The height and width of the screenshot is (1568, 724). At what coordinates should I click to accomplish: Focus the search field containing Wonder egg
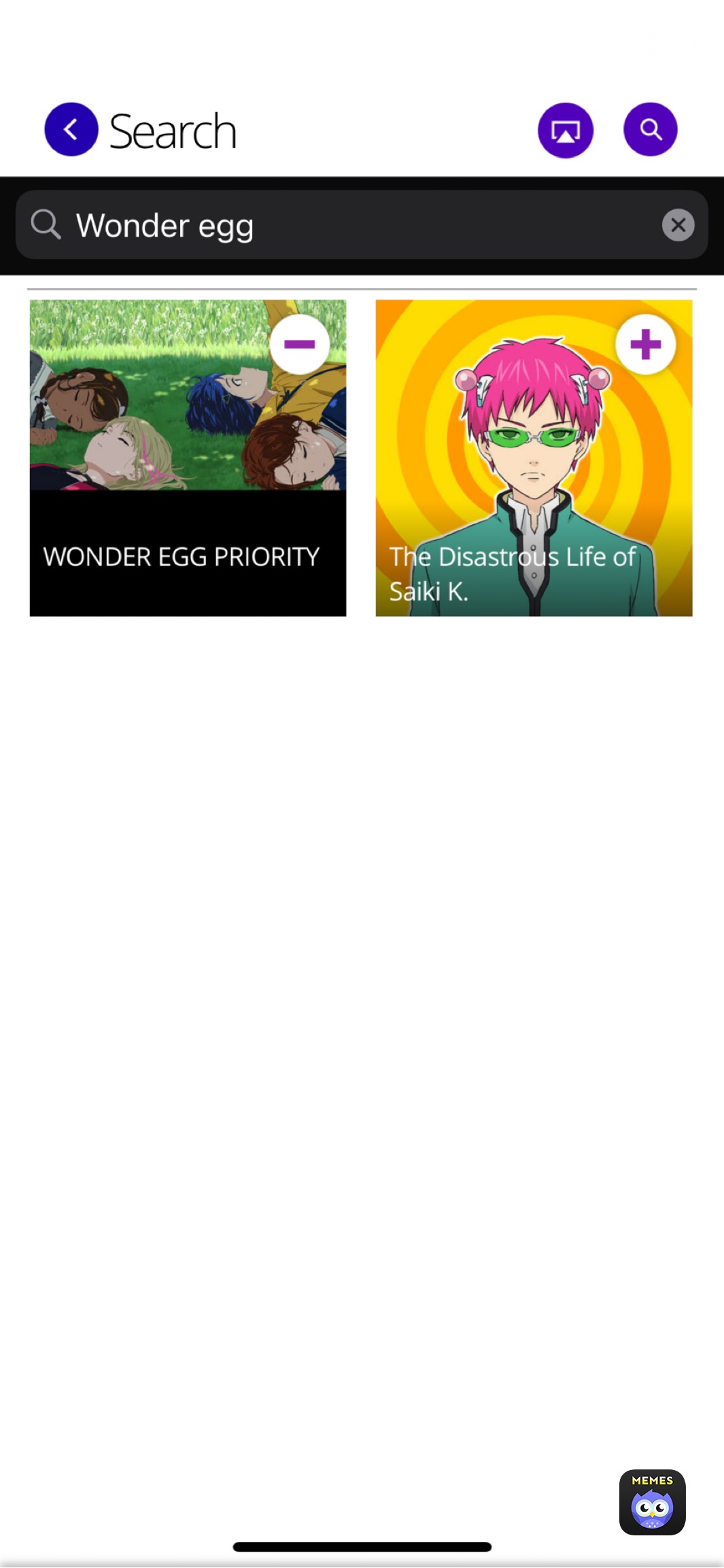(354, 225)
